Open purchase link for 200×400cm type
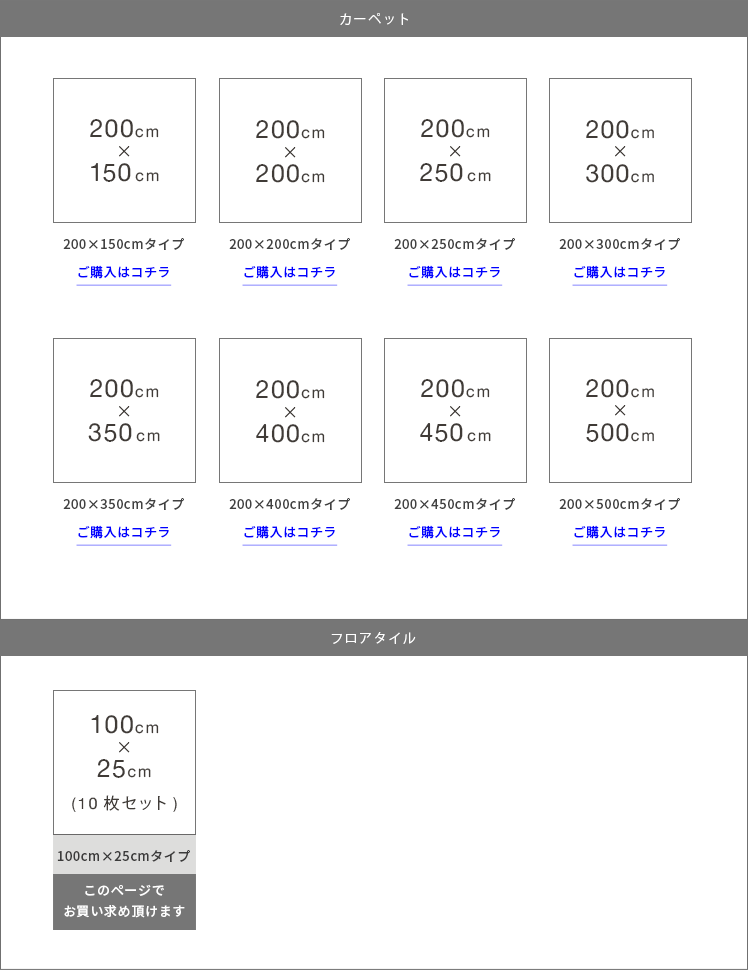 (289, 532)
